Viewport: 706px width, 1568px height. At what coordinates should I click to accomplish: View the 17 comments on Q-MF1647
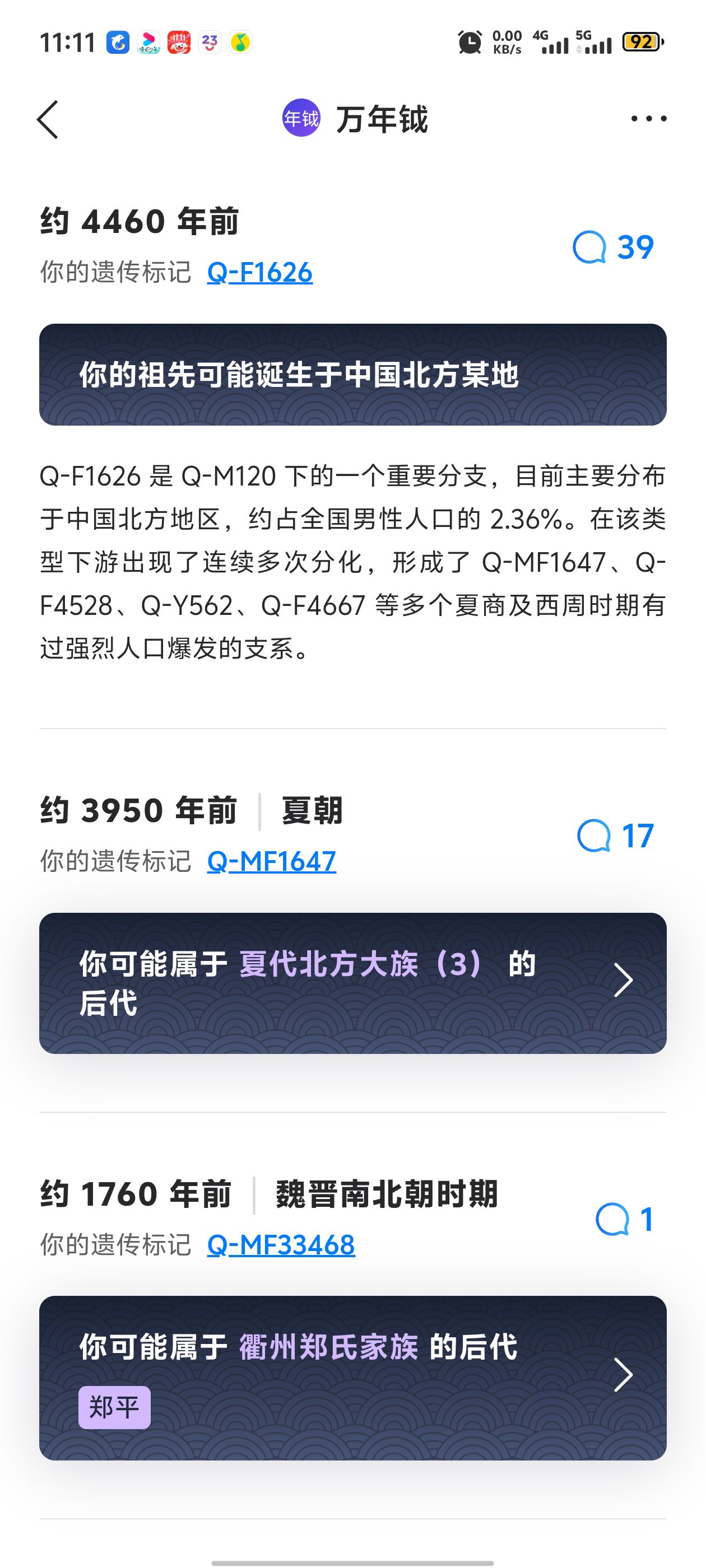click(615, 836)
